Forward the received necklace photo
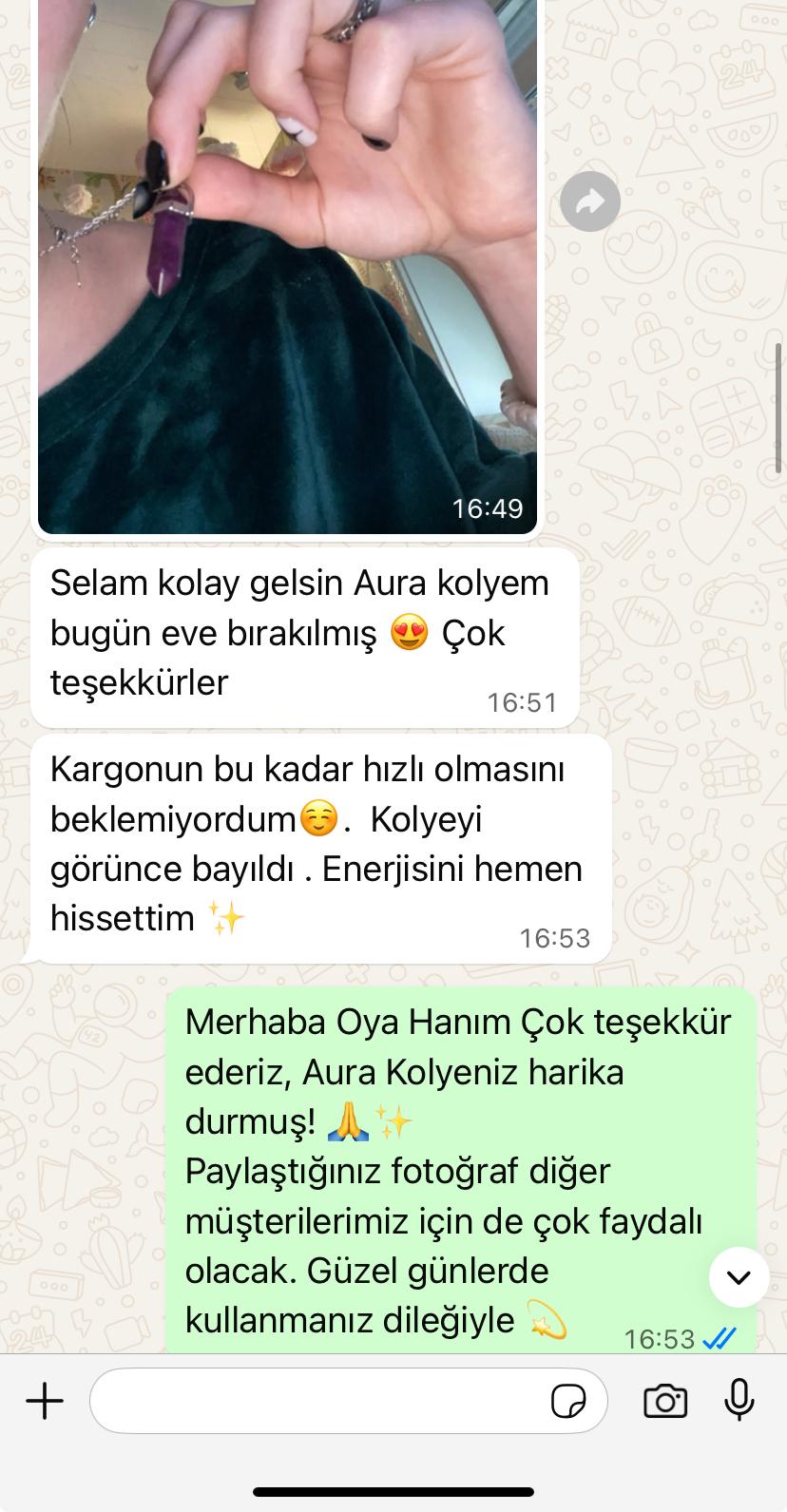 pos(589,201)
